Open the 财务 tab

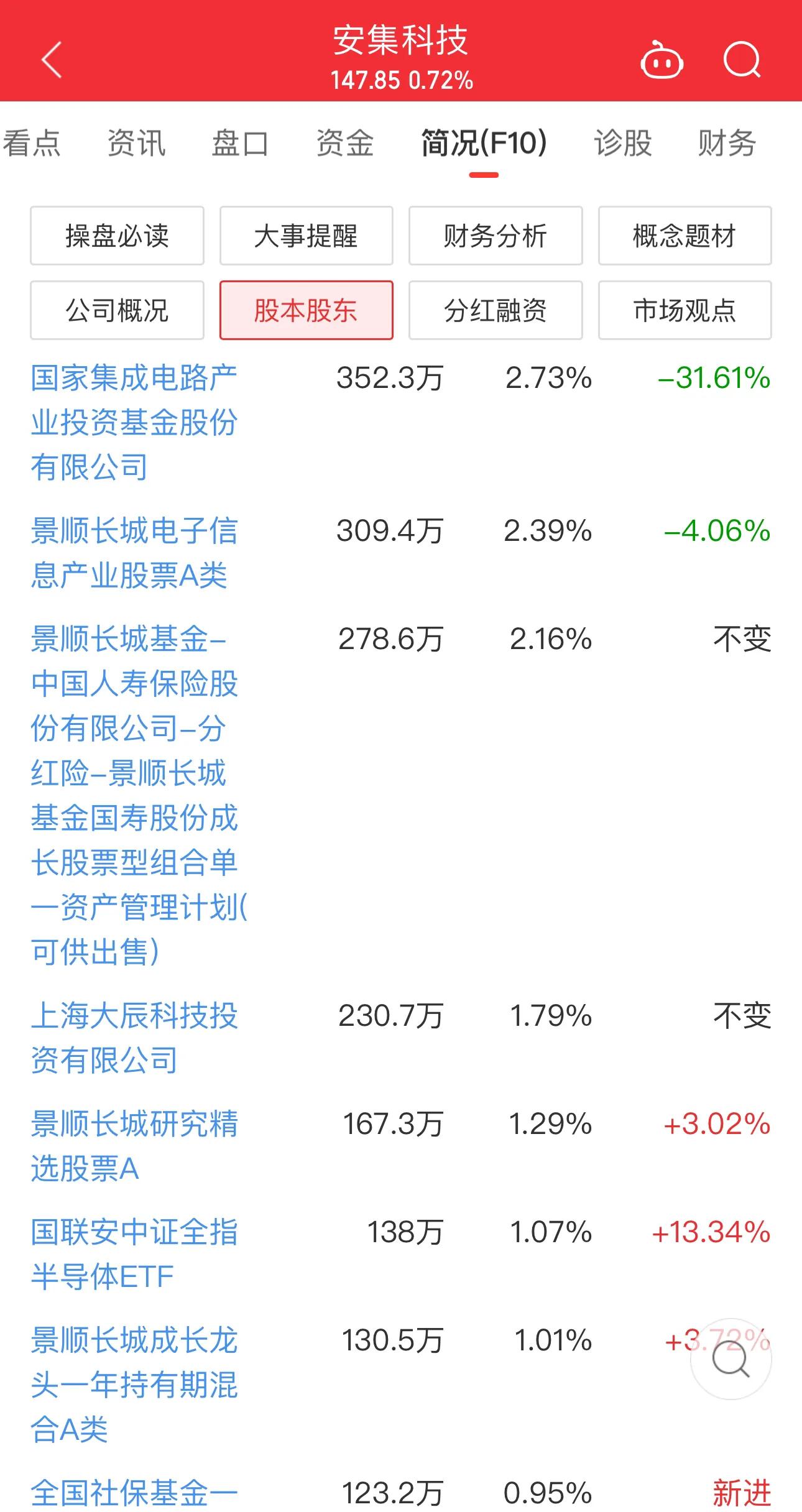[x=729, y=144]
